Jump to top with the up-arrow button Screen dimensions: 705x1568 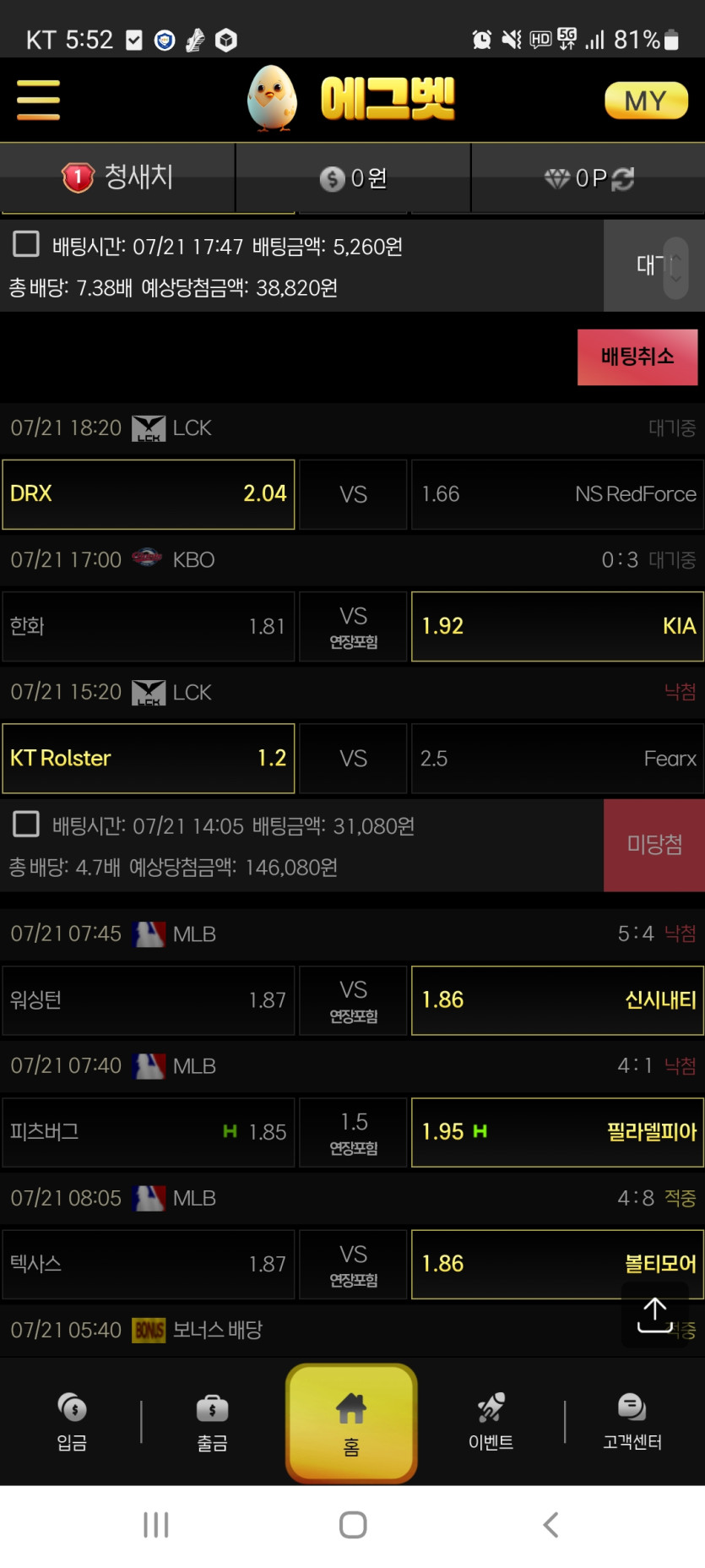[654, 1315]
